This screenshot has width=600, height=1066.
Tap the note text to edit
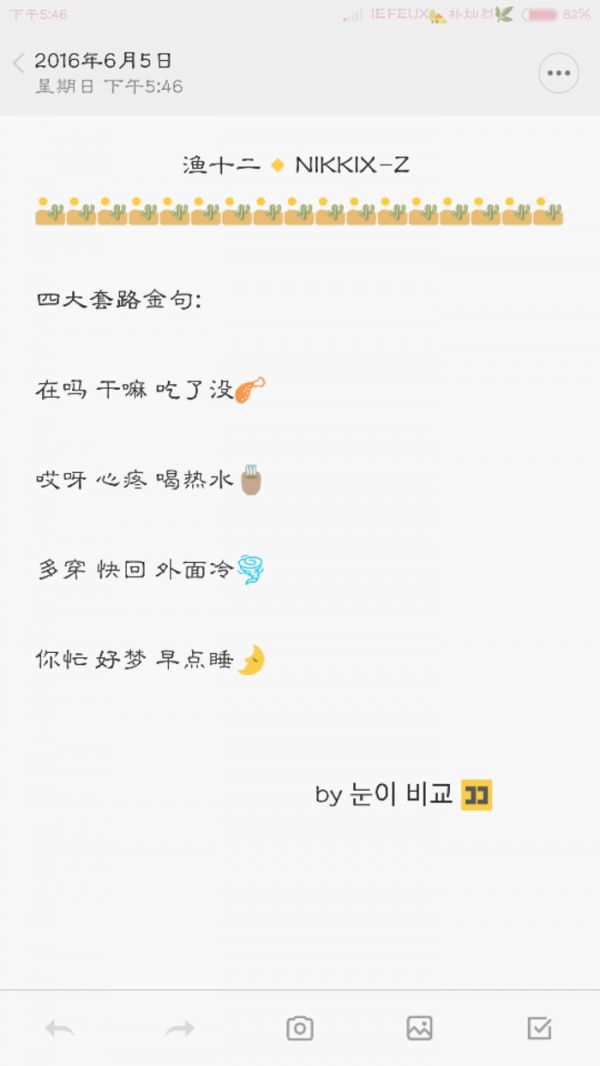coord(150,480)
